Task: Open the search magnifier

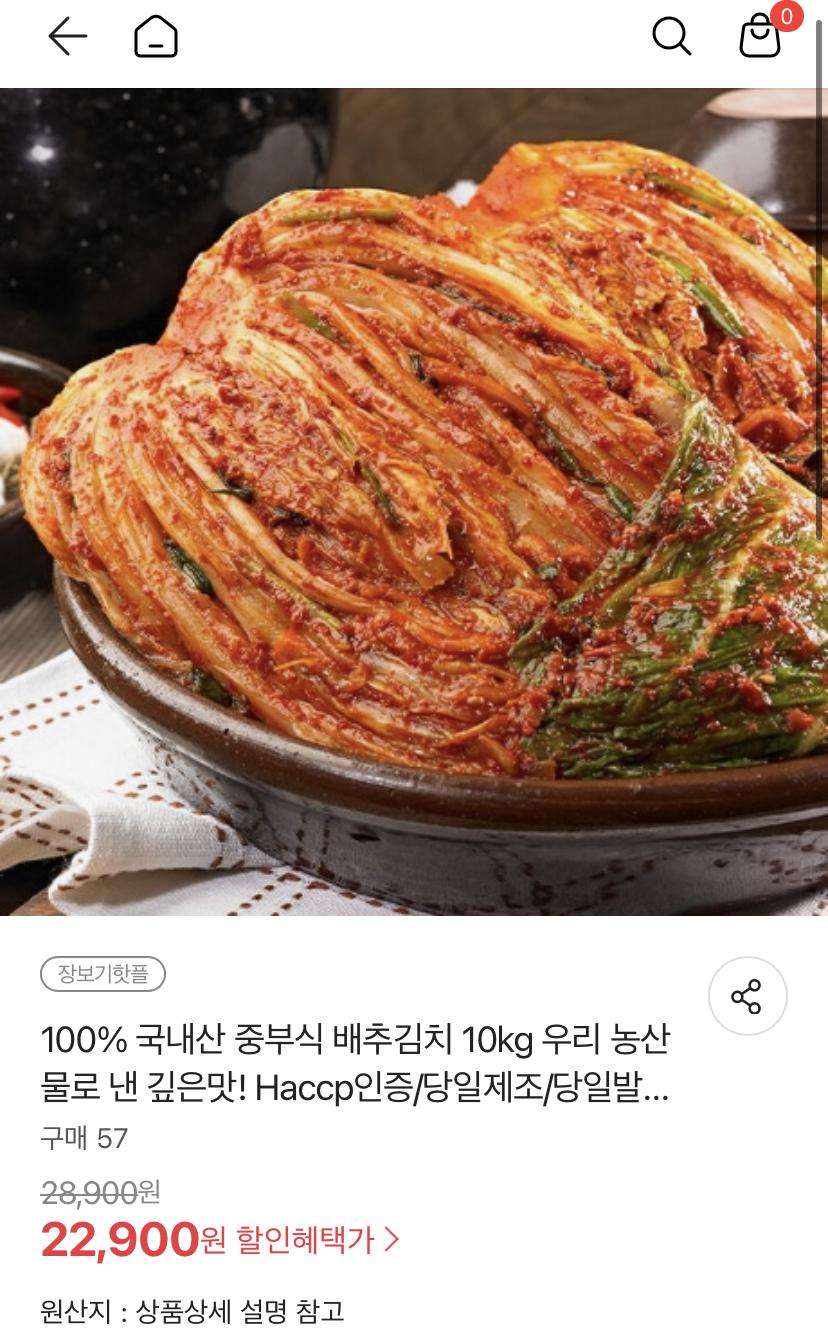Action: (671, 37)
